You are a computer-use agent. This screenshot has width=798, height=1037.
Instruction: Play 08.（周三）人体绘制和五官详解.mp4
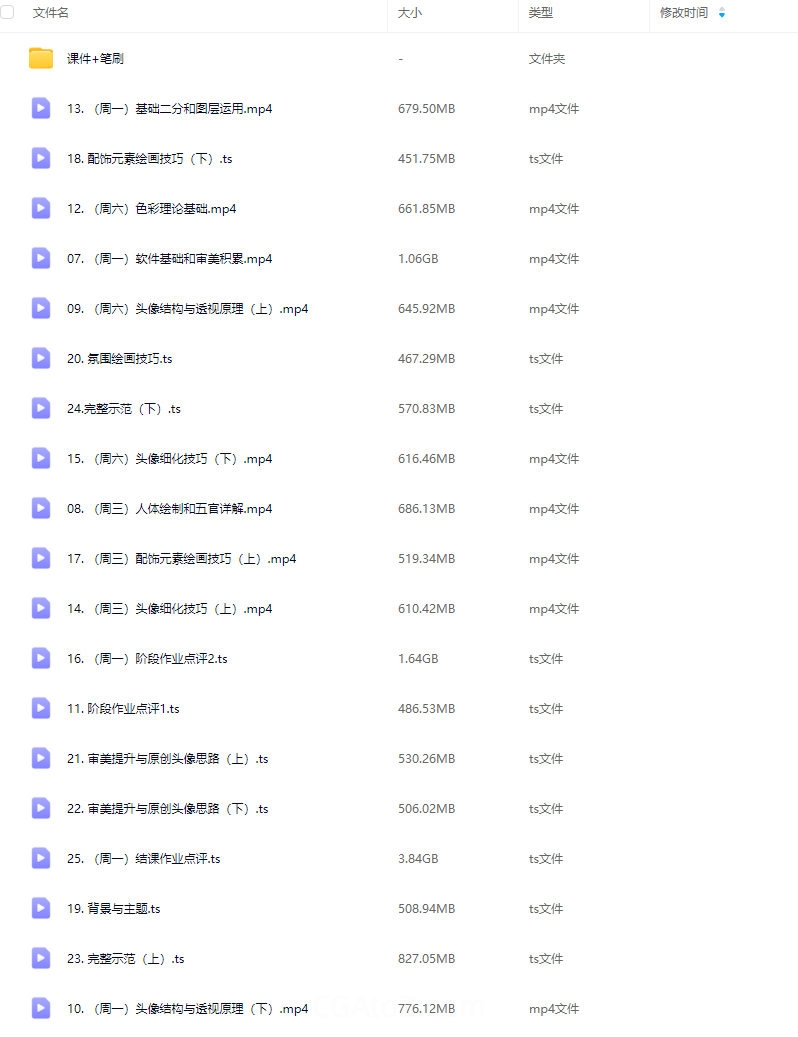coord(169,509)
